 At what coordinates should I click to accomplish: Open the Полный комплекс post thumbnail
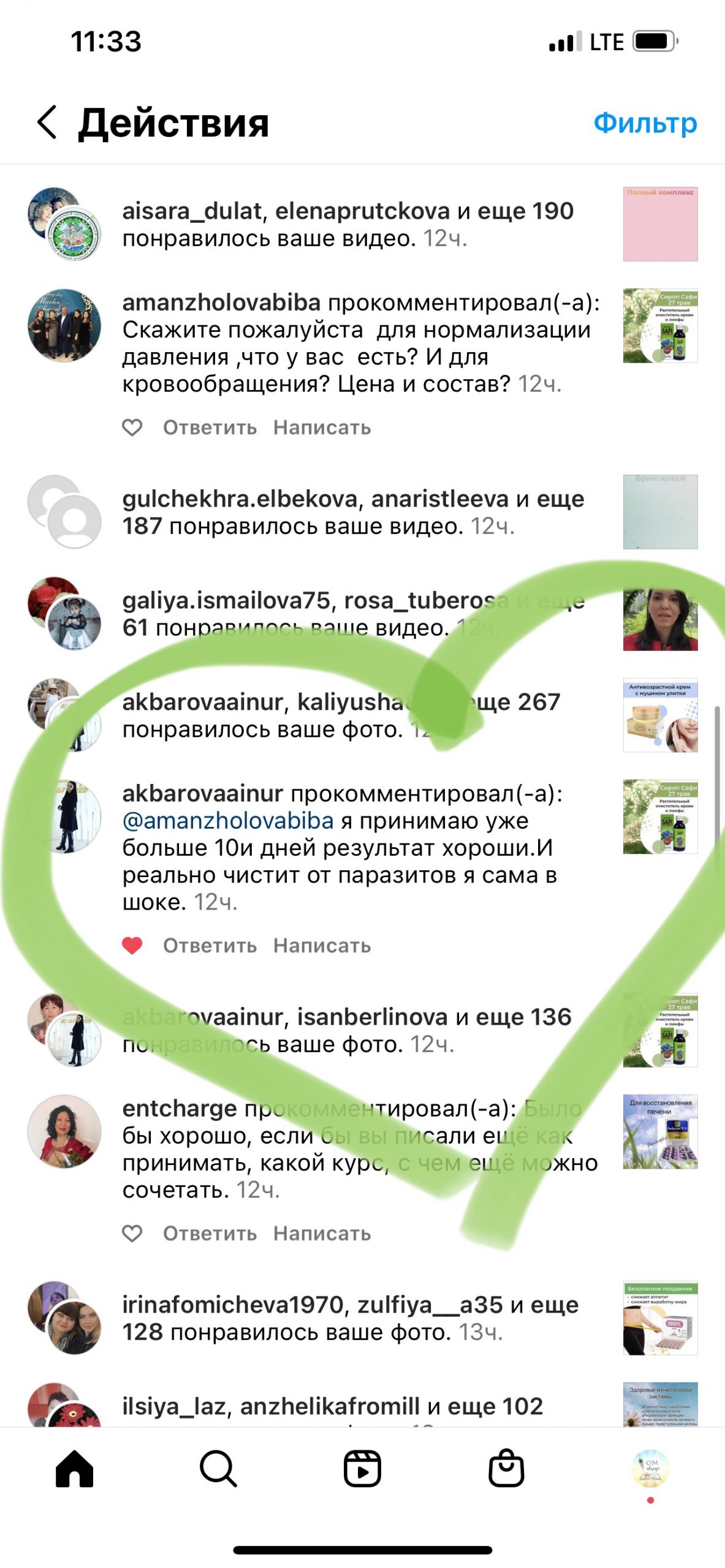pos(660,224)
